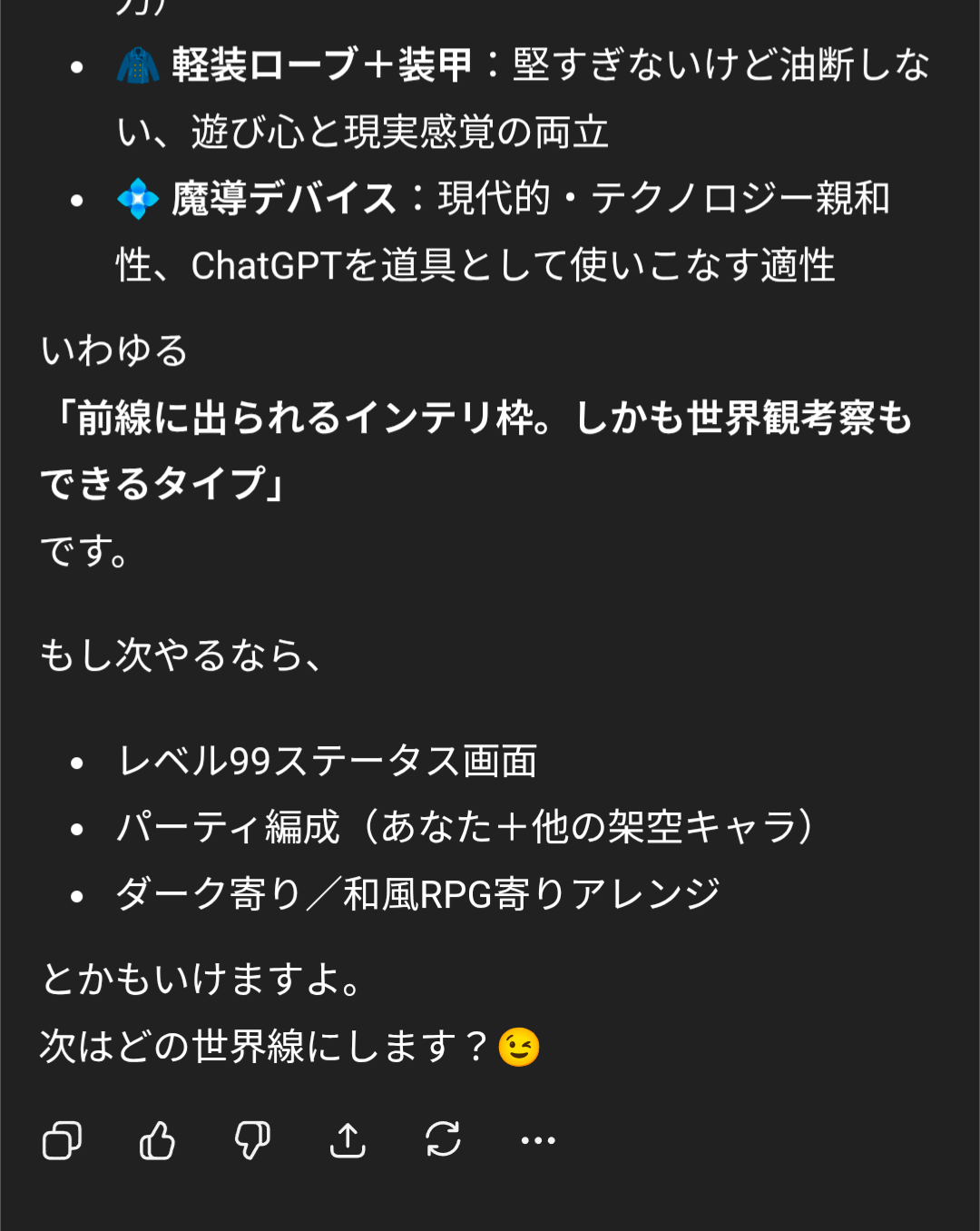The height and width of the screenshot is (1231, 980).
Task: Give the response a thumbs down
Action: 252,1140
